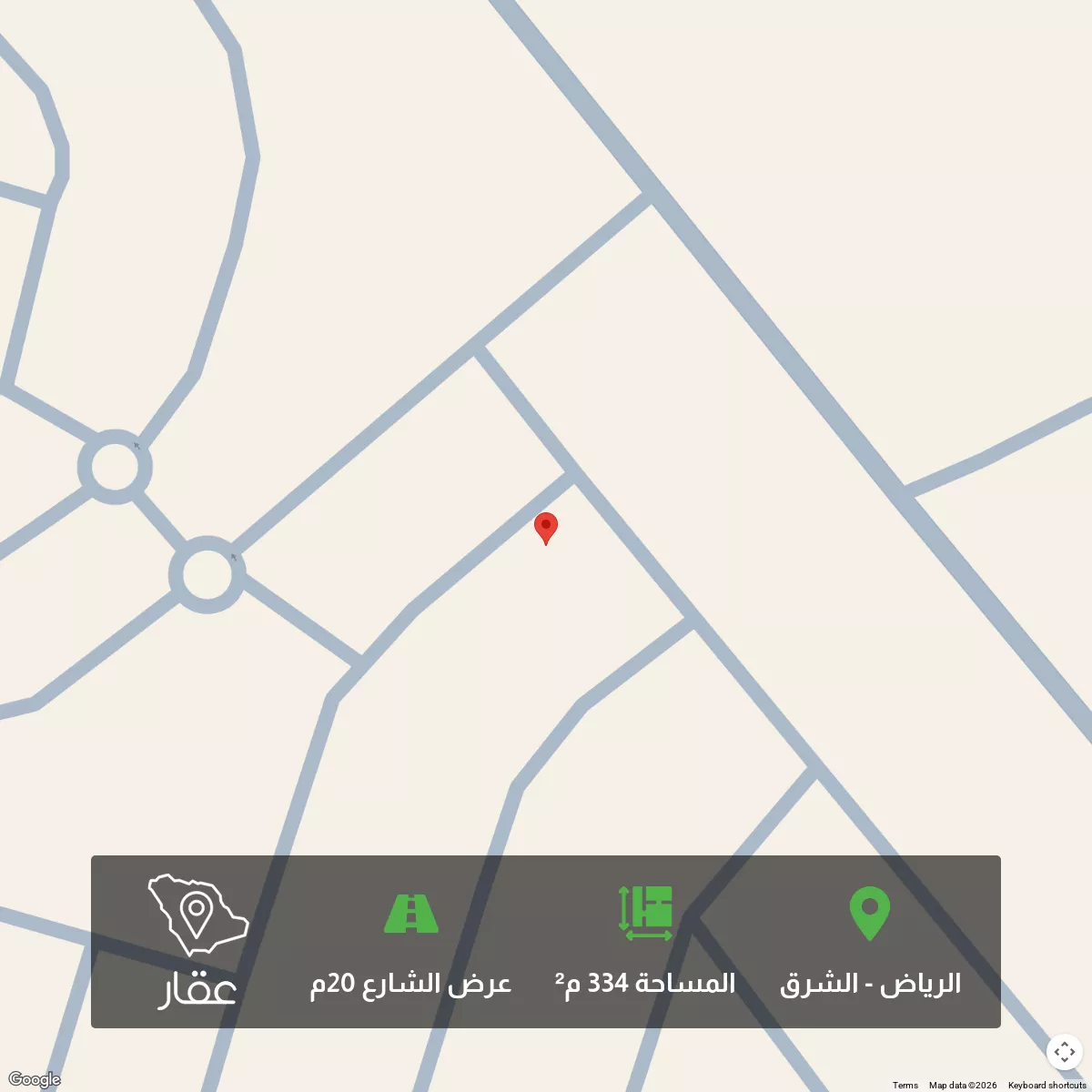Screen dimensions: 1092x1092
Task: Open the Google logo link
Action: click(x=34, y=1080)
